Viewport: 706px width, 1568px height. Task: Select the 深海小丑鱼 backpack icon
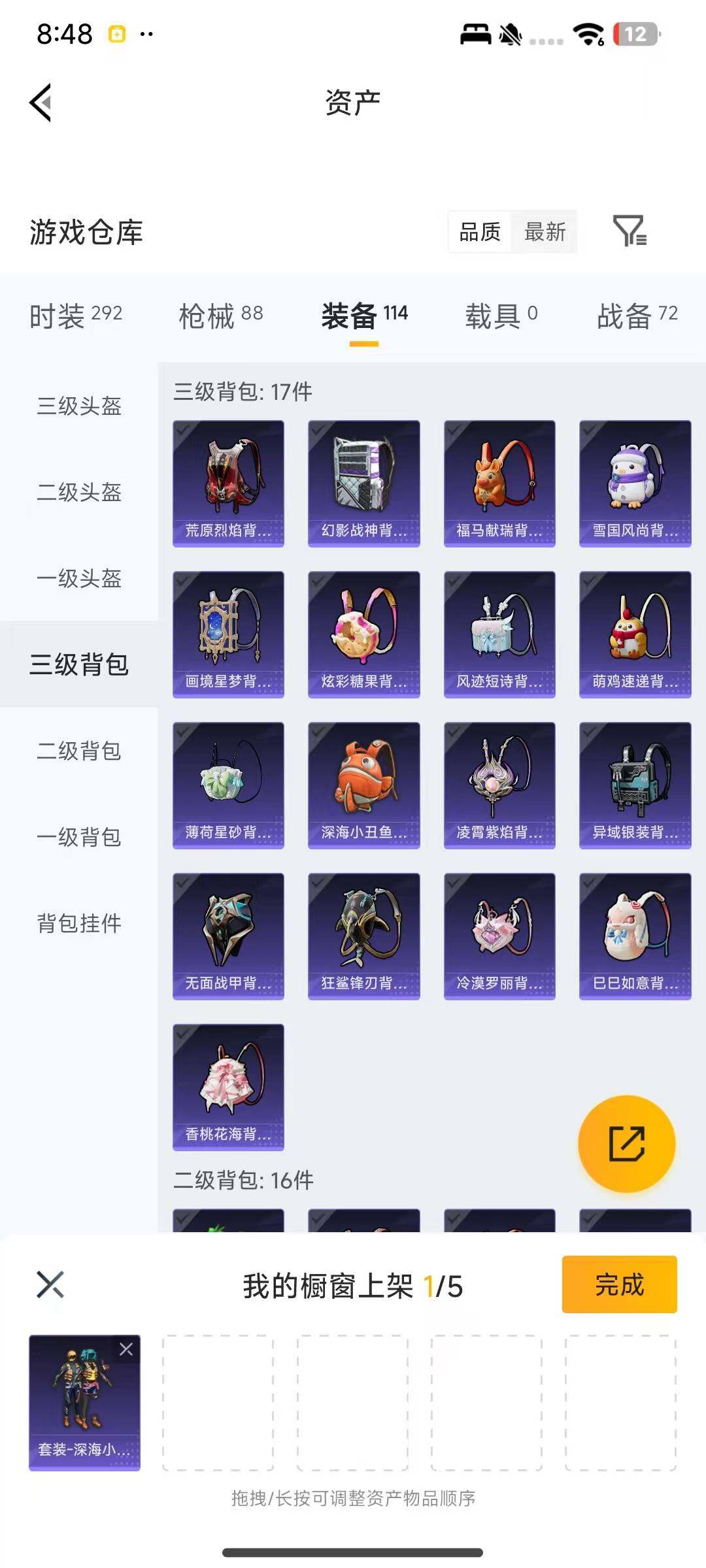pos(363,786)
